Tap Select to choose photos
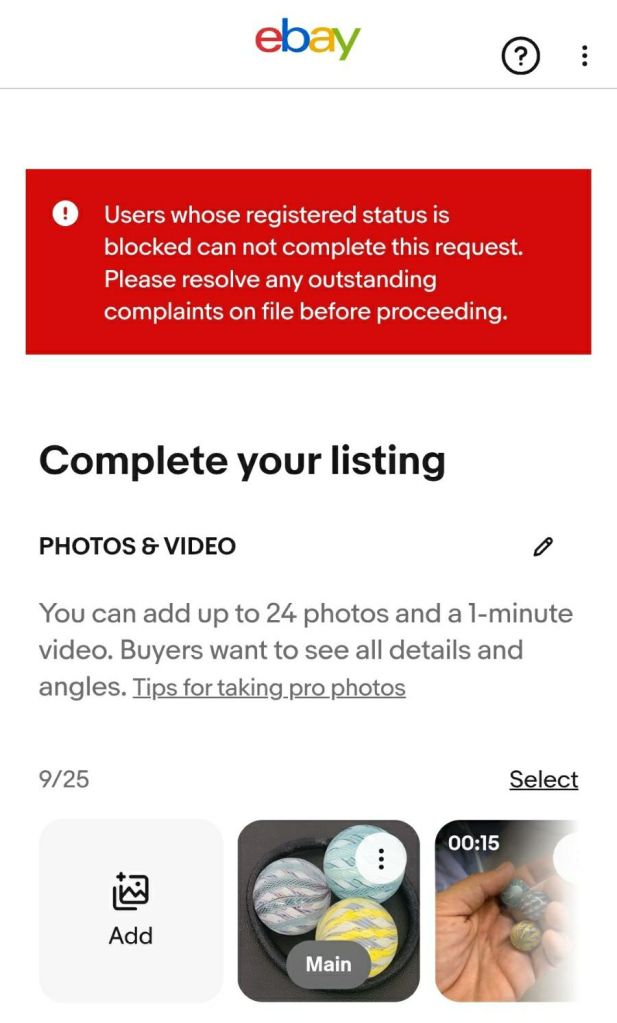Screen dimensions: 617x1023 click(x=543, y=779)
